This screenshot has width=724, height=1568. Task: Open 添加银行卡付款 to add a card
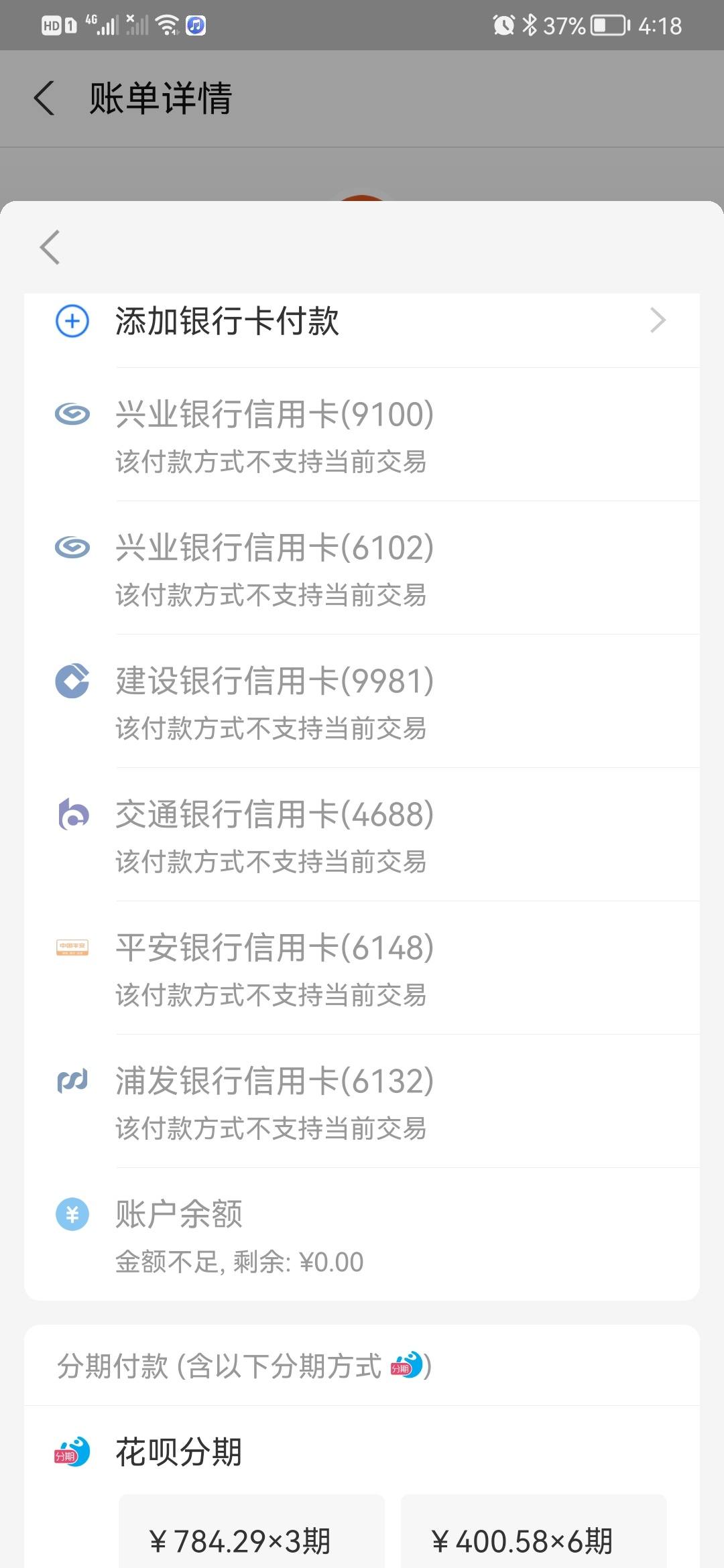tap(362, 321)
